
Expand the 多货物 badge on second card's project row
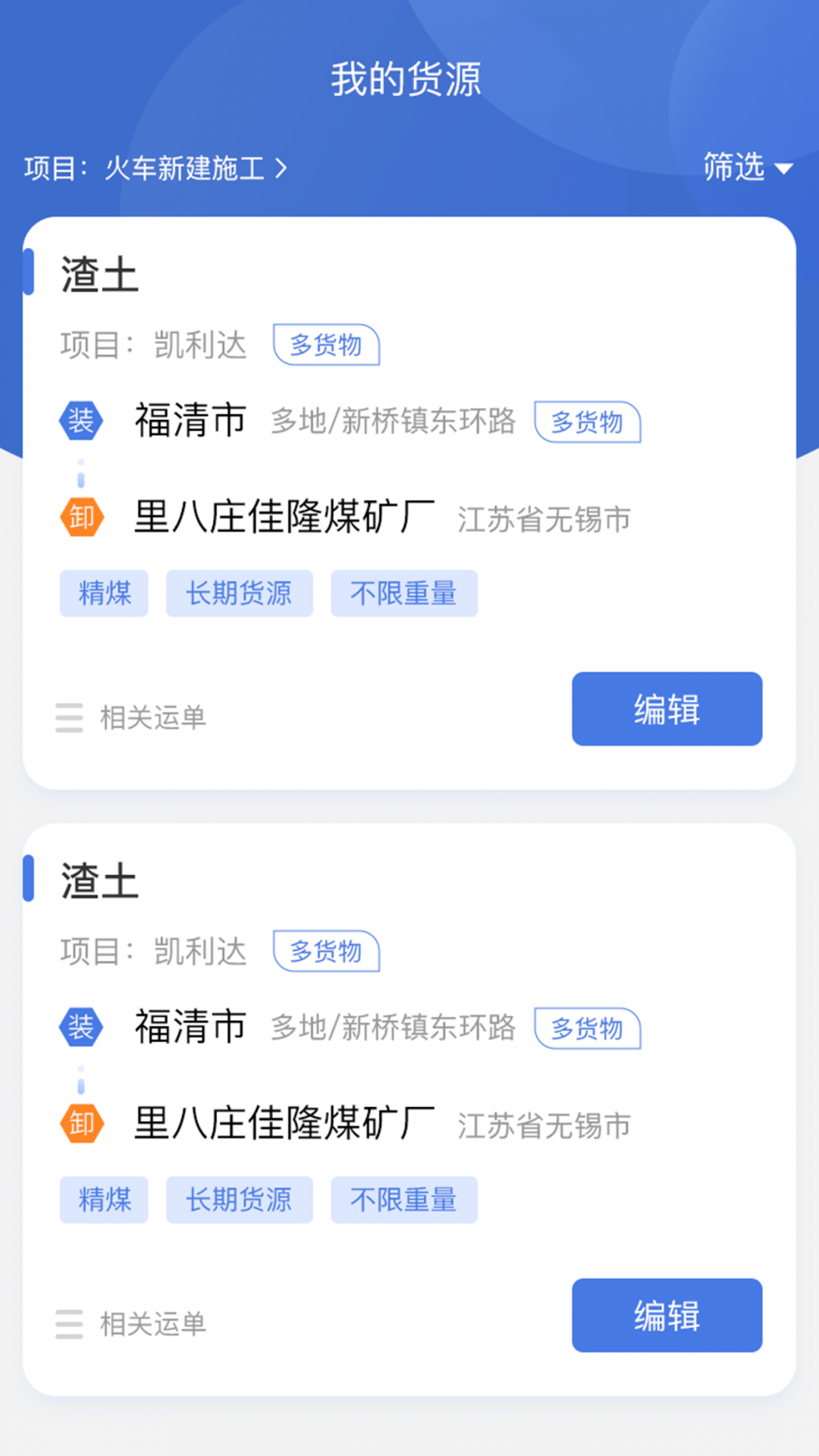point(327,952)
